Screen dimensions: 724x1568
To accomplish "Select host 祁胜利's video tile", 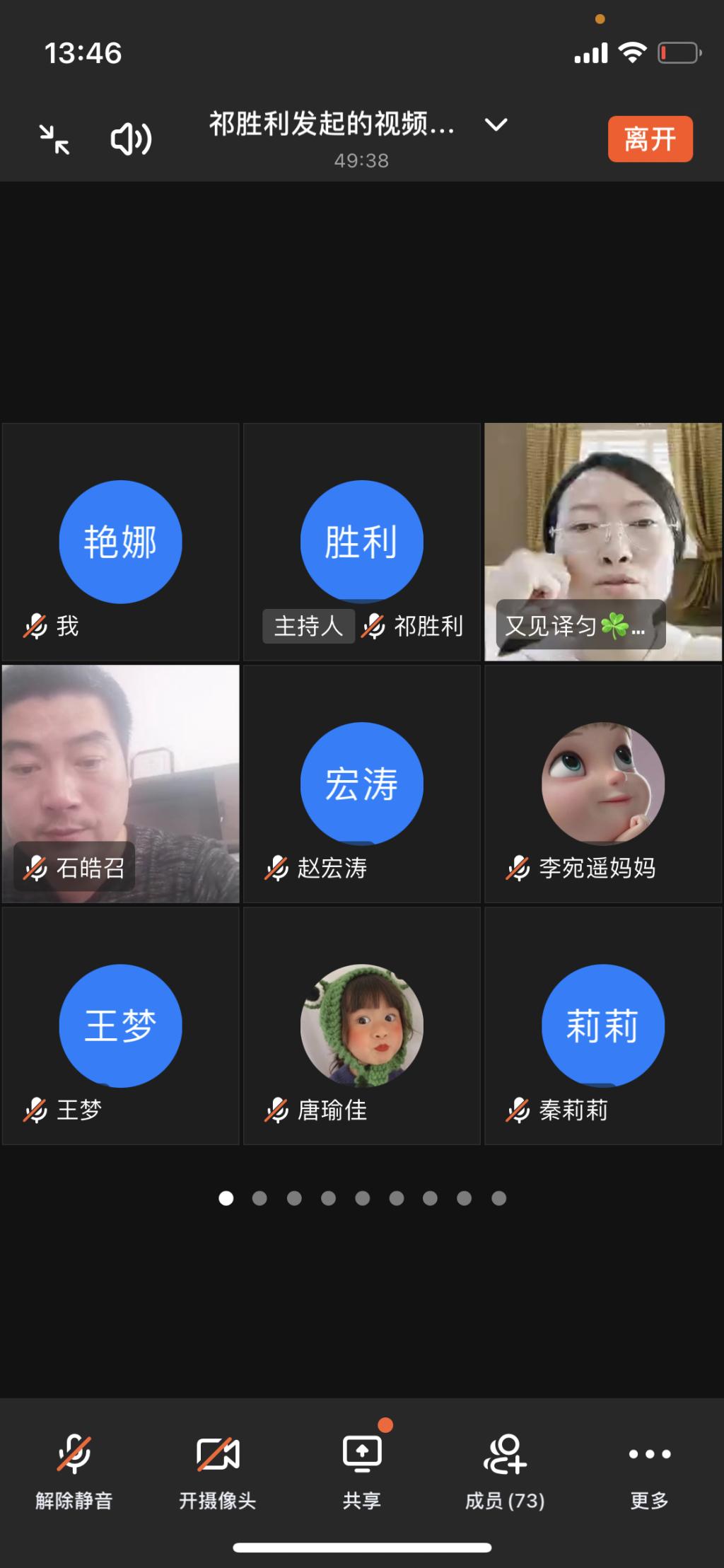I will pyautogui.click(x=362, y=542).
